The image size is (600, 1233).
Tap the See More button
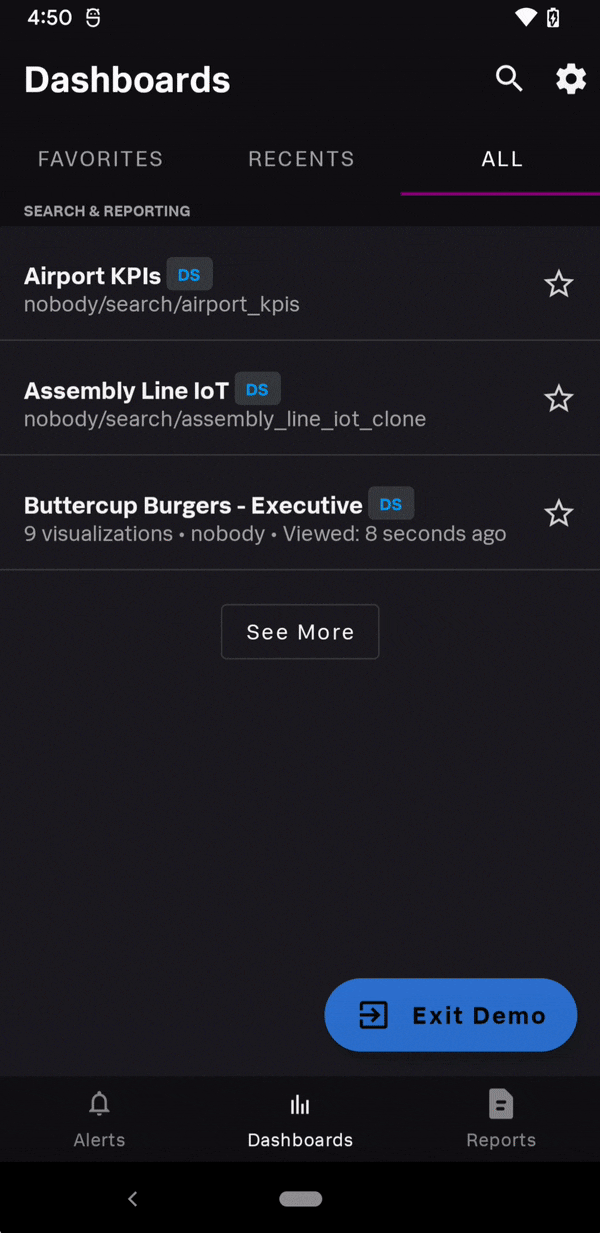pos(300,632)
